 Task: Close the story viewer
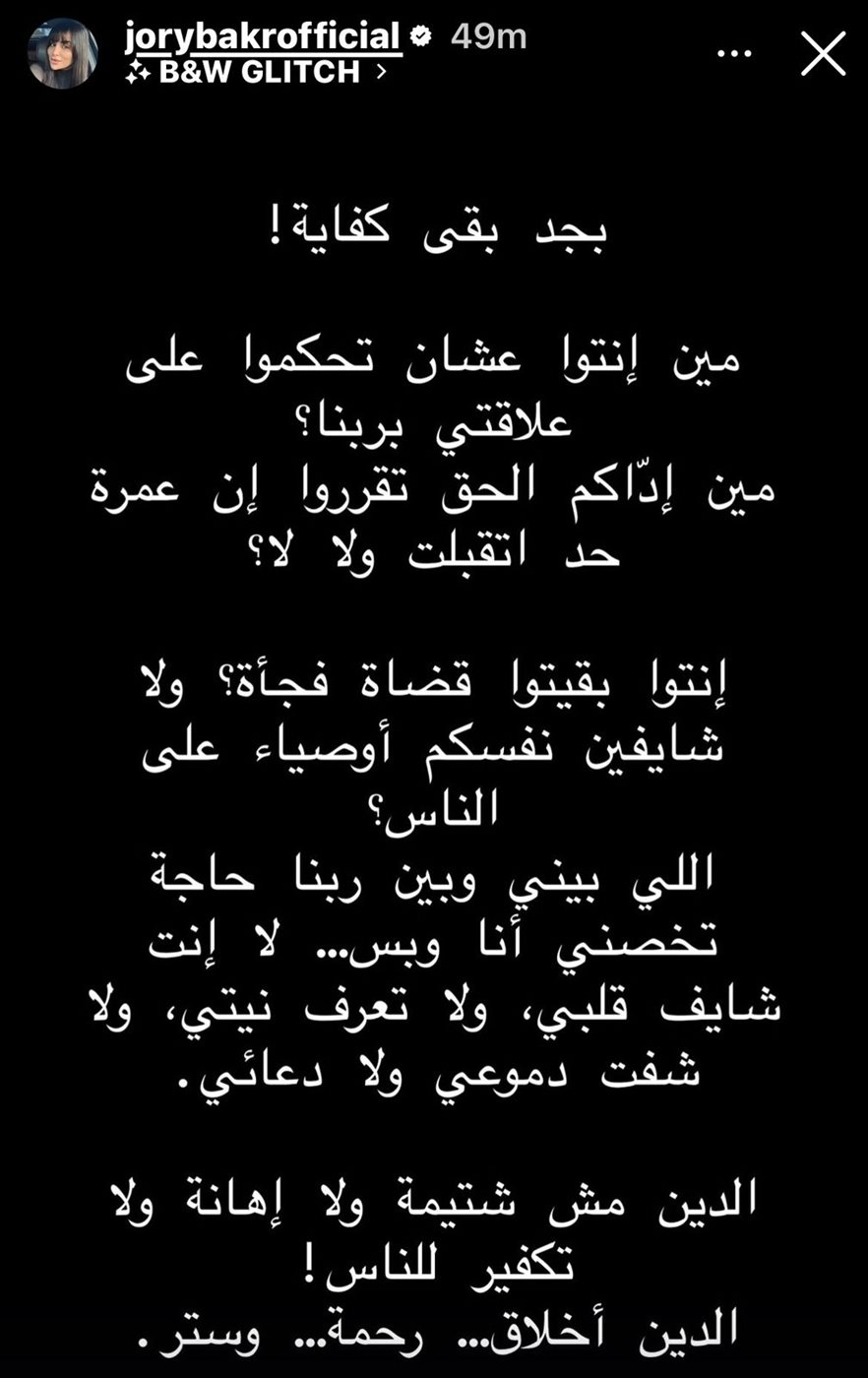pyautogui.click(x=823, y=52)
